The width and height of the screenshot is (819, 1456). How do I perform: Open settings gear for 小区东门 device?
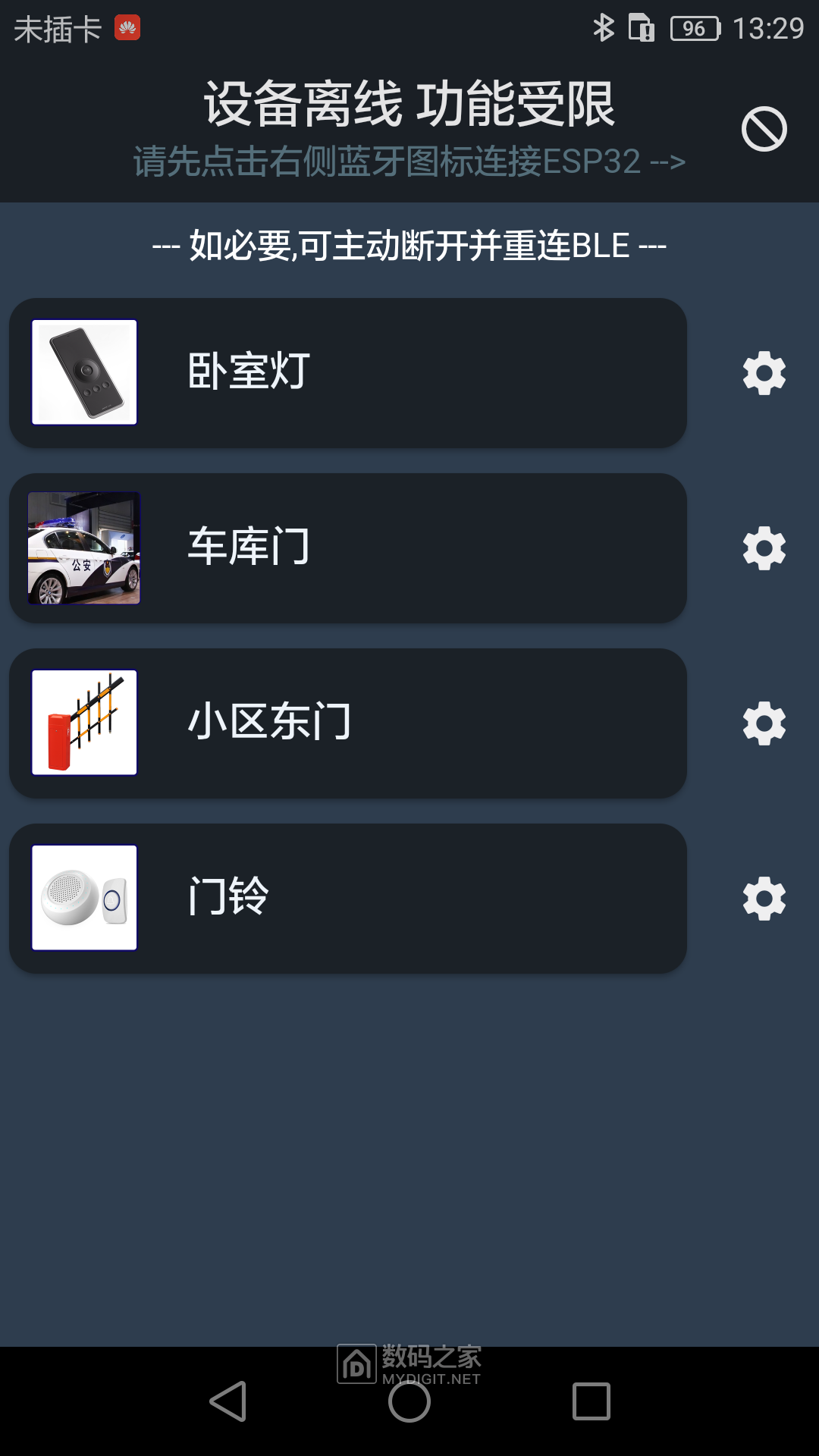[764, 723]
